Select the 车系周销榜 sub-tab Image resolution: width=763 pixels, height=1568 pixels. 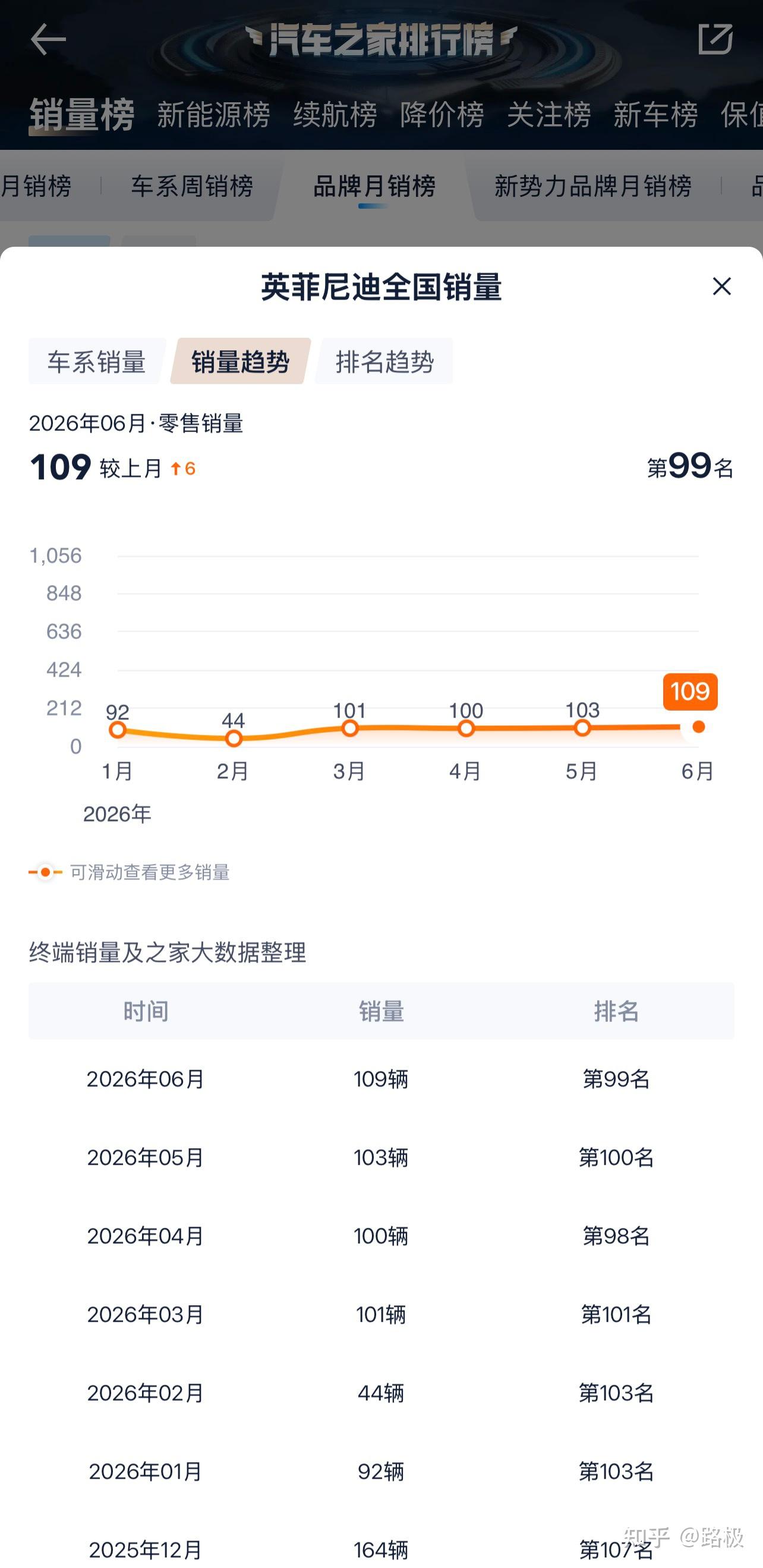pos(192,186)
